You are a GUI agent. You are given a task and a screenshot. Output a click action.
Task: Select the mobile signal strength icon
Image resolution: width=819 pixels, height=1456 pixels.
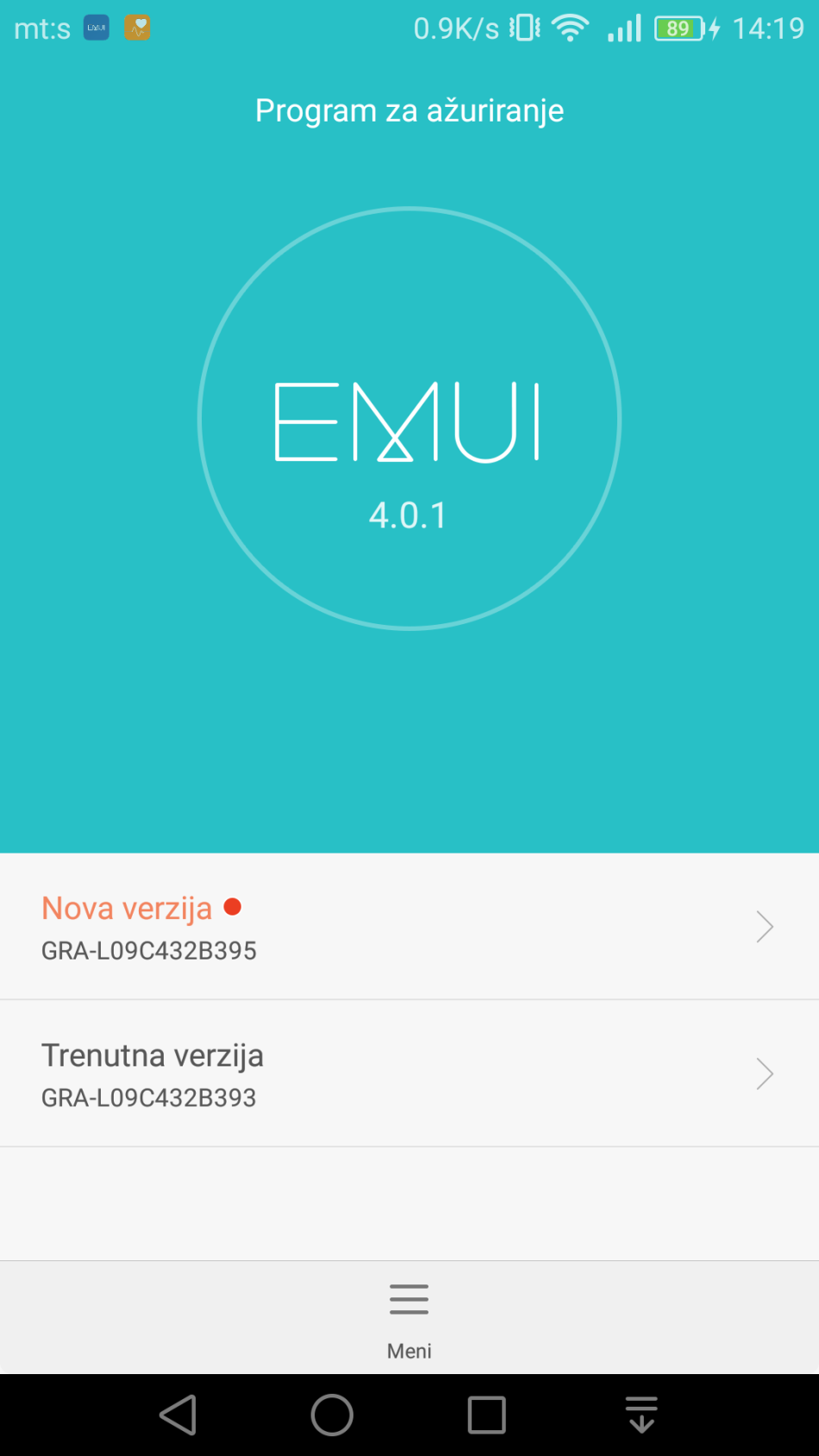point(623,27)
